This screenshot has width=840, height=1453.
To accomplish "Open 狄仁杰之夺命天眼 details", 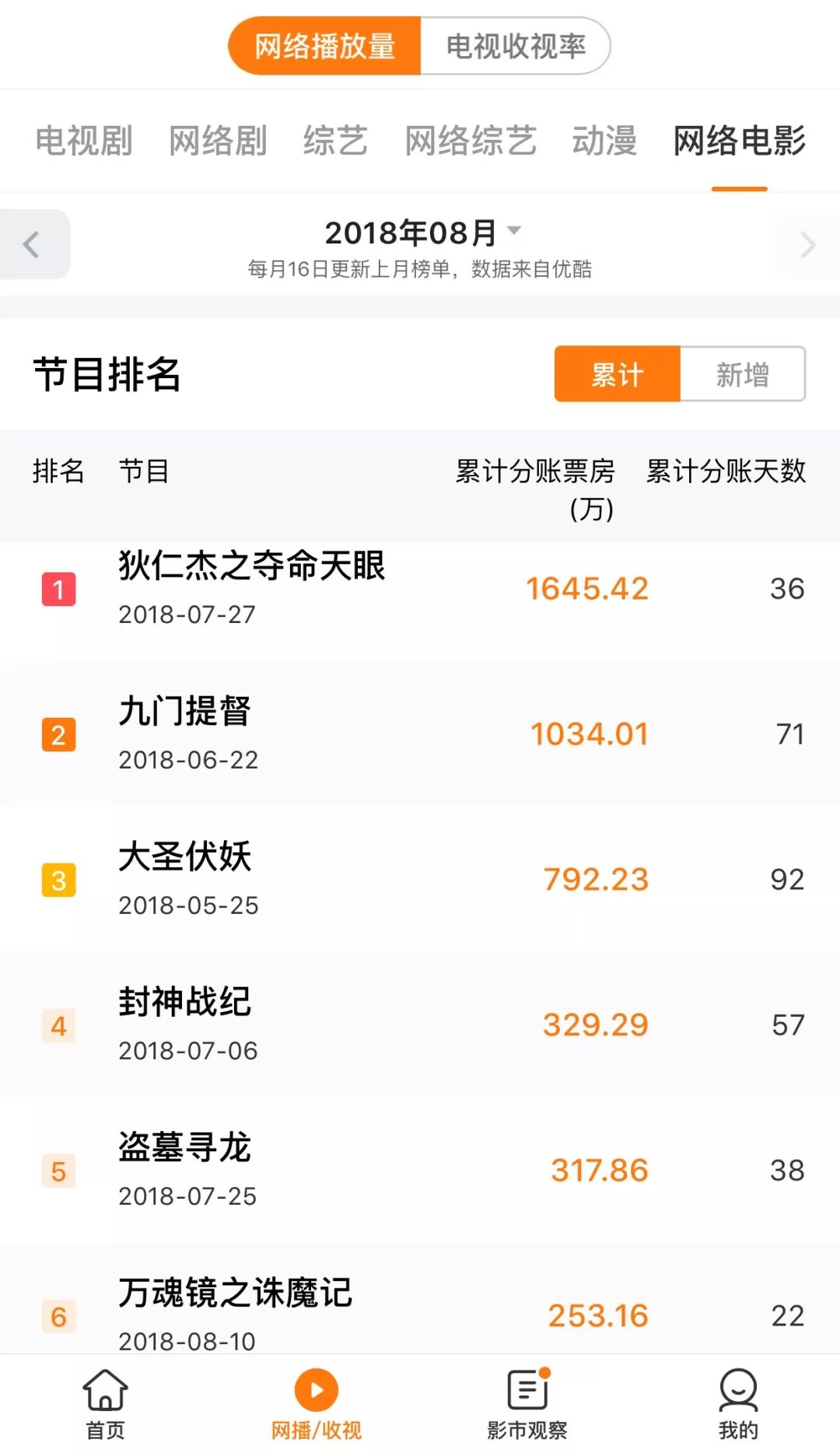I will tap(420, 589).
